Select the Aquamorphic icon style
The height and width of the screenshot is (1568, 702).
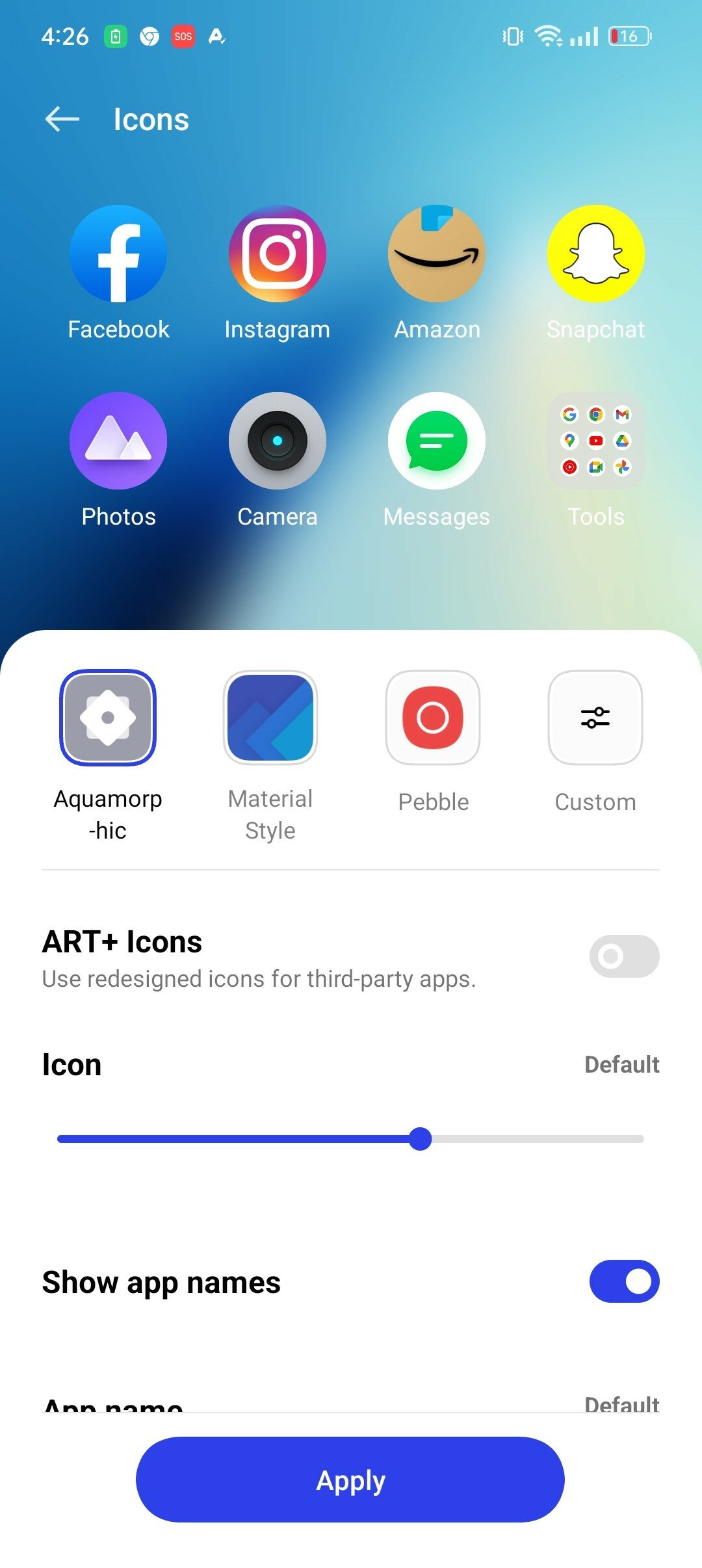coord(108,718)
